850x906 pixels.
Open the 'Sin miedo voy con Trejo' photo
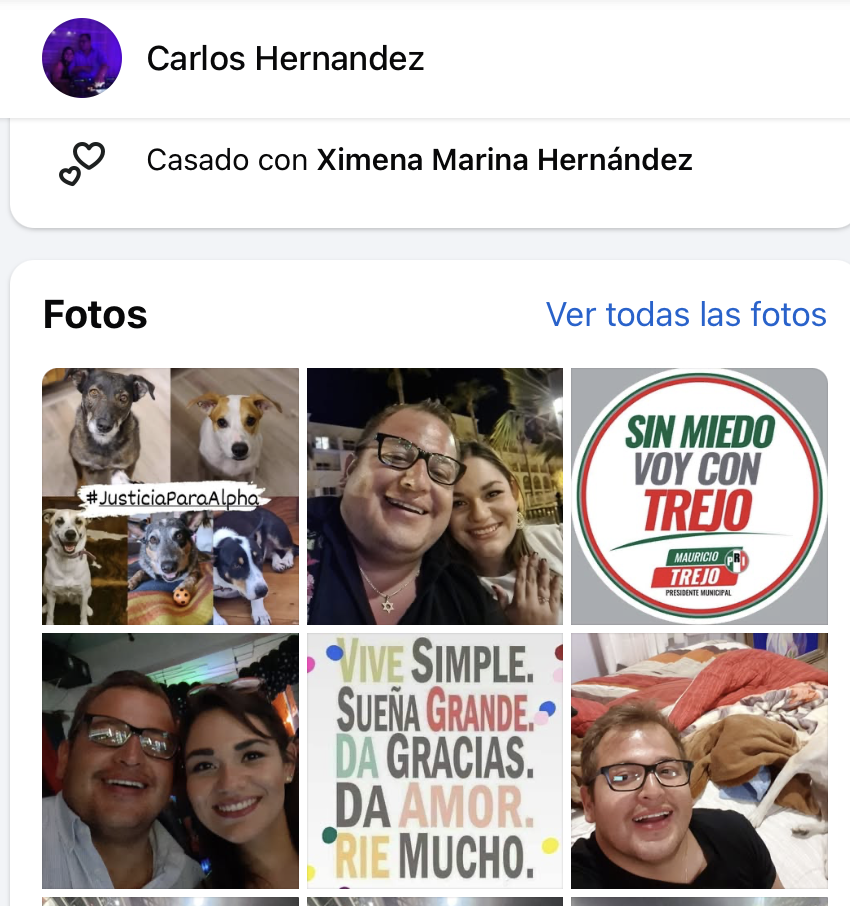click(699, 496)
